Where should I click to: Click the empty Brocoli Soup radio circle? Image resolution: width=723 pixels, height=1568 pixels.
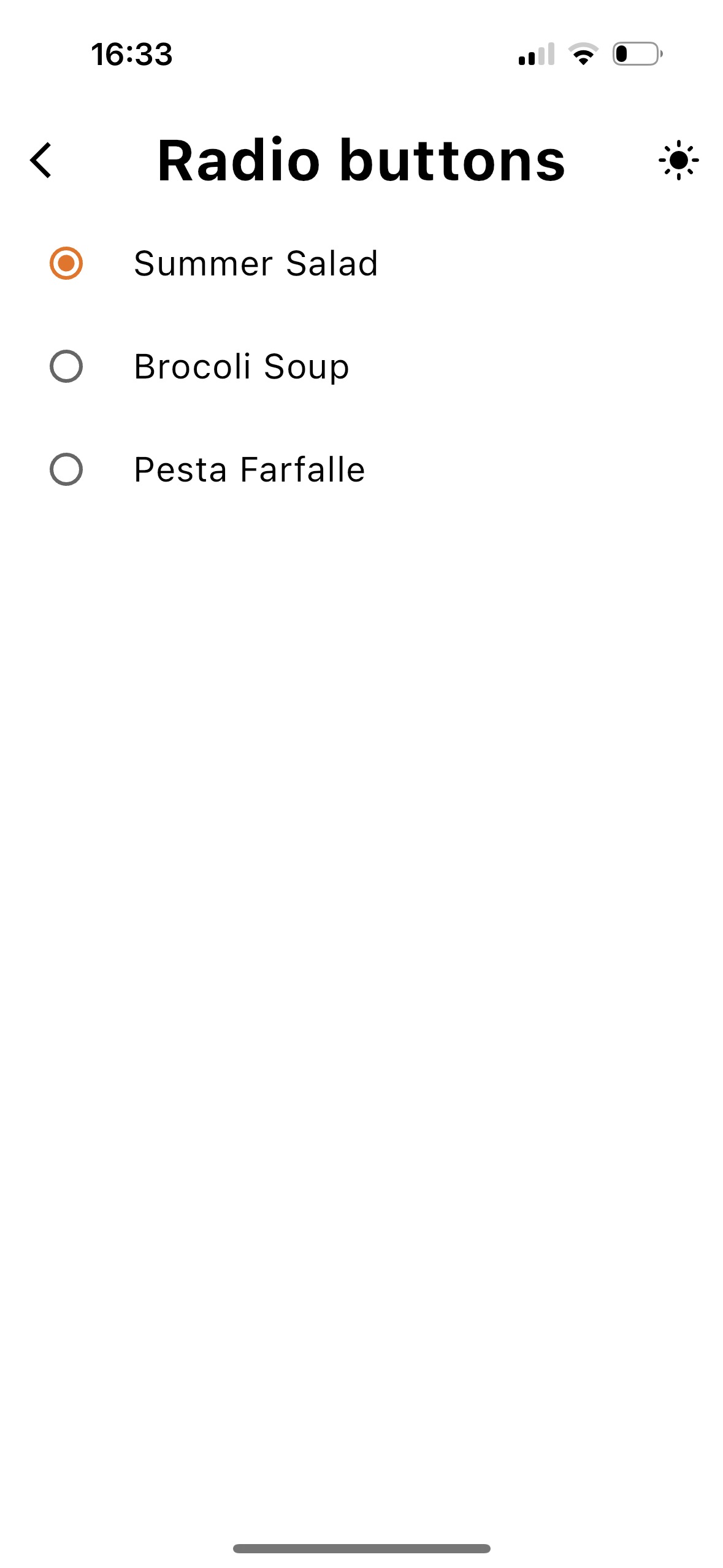tap(66, 366)
